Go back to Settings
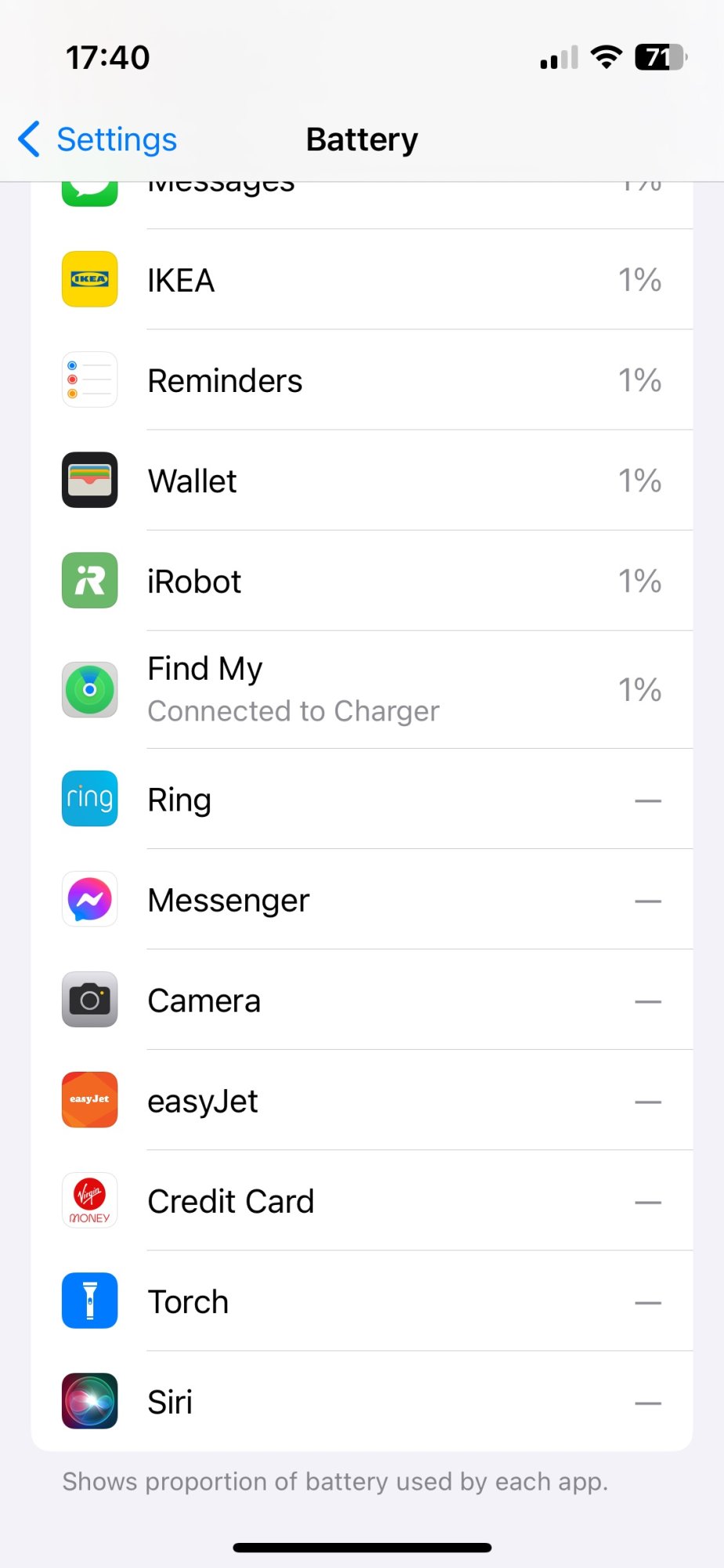Screen dimensions: 724x1568 [x=98, y=140]
